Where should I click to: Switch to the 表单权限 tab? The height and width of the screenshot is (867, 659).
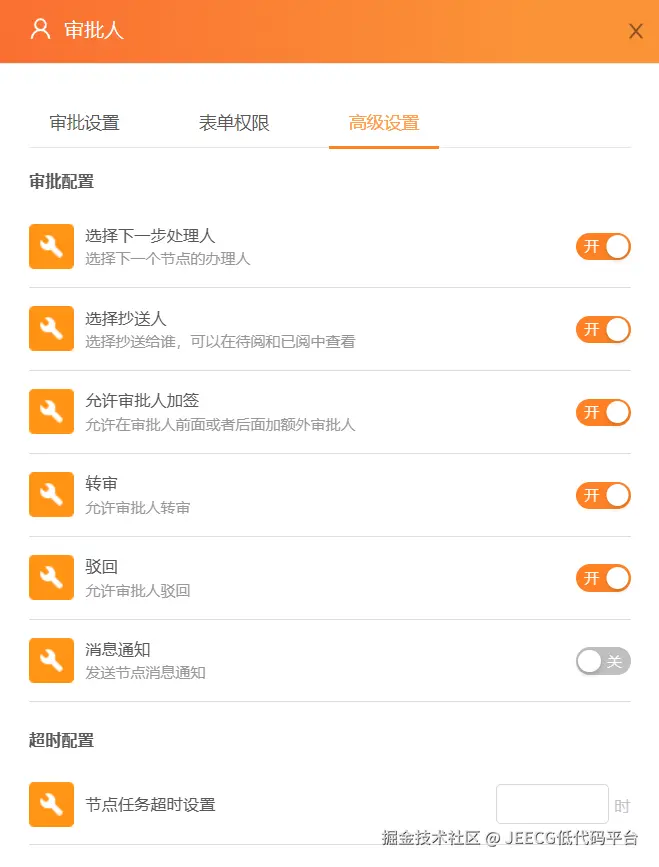234,123
